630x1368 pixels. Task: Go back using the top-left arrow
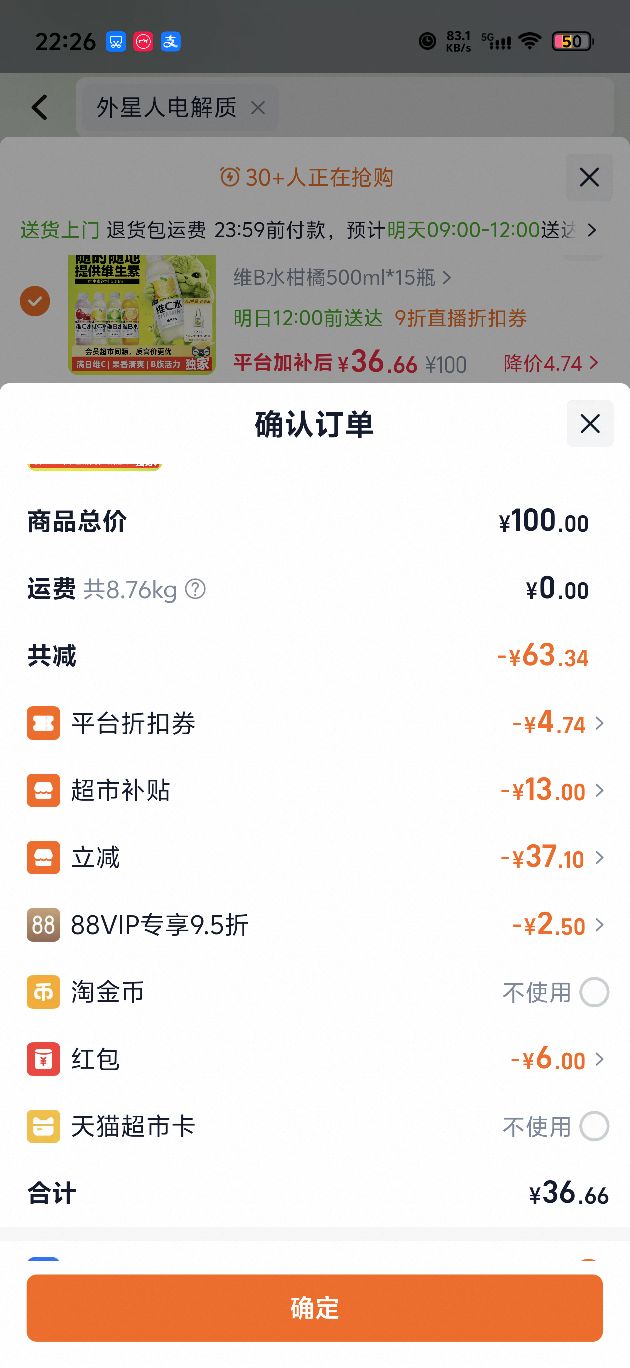[40, 107]
